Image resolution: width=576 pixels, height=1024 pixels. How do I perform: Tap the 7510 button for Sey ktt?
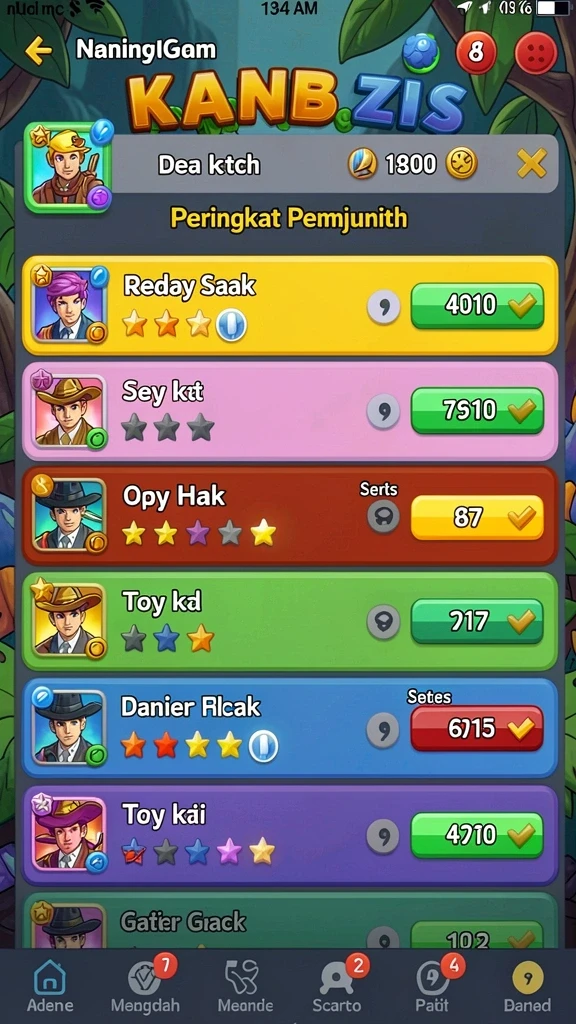[x=477, y=411]
